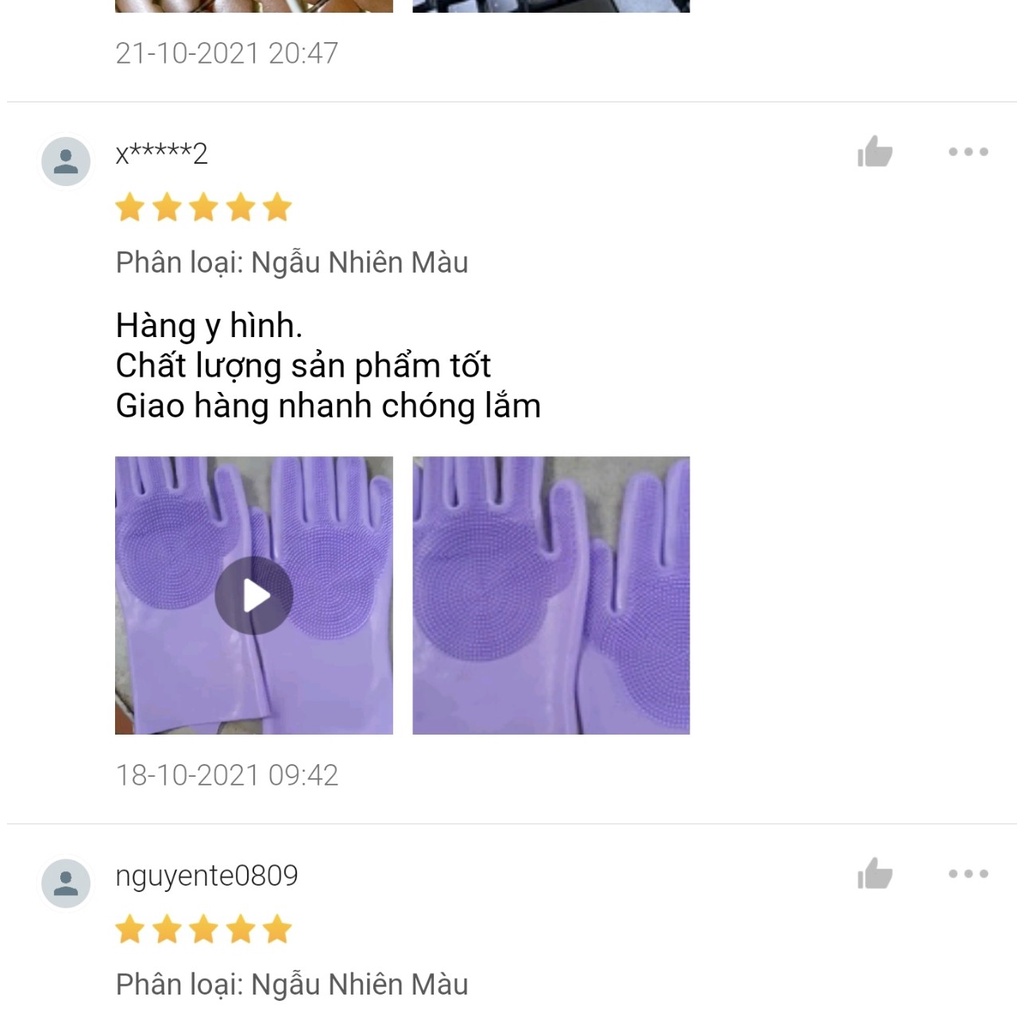Viewport: 1024px width, 1024px height.
Task: Play the video in x*****2's review
Action: click(254, 596)
